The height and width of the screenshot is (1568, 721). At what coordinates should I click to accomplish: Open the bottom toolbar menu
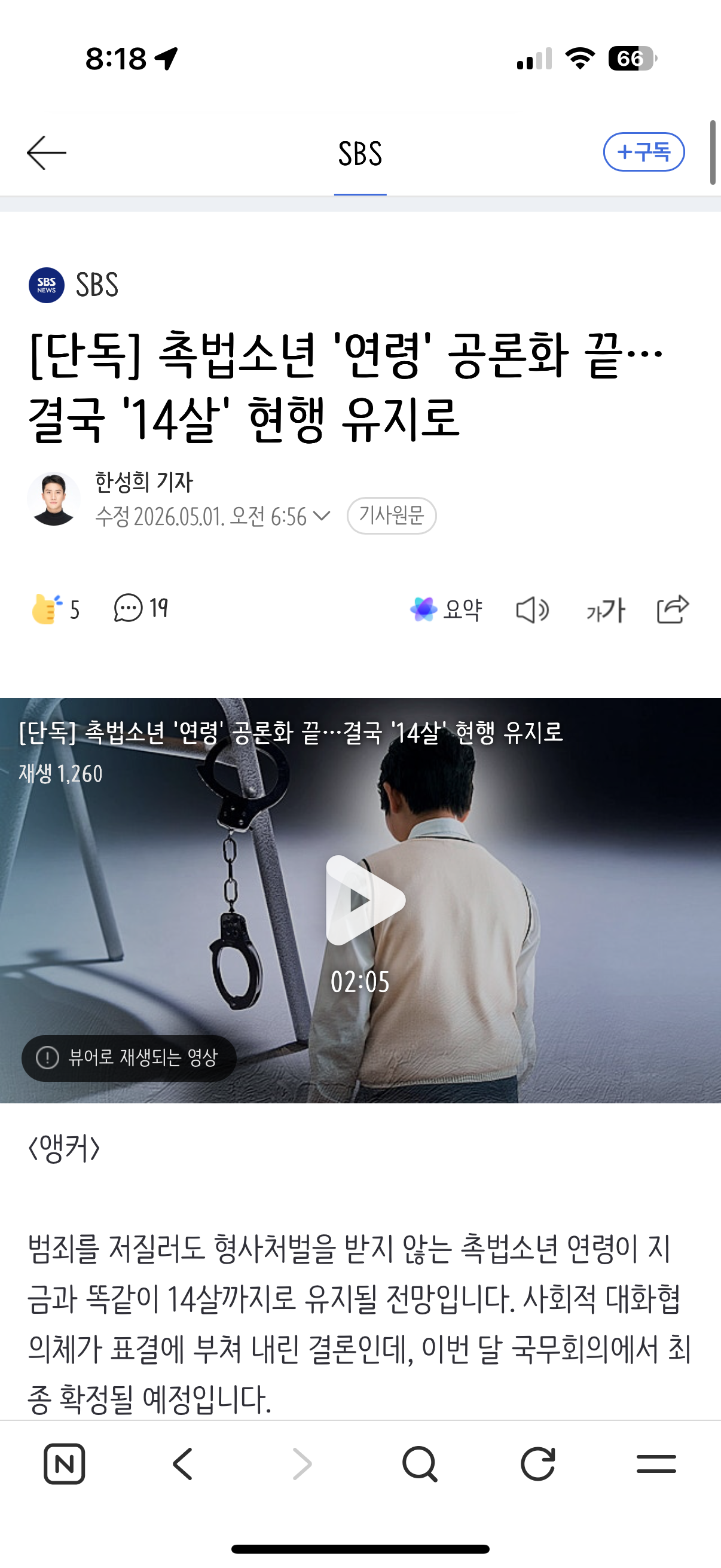[656, 1464]
